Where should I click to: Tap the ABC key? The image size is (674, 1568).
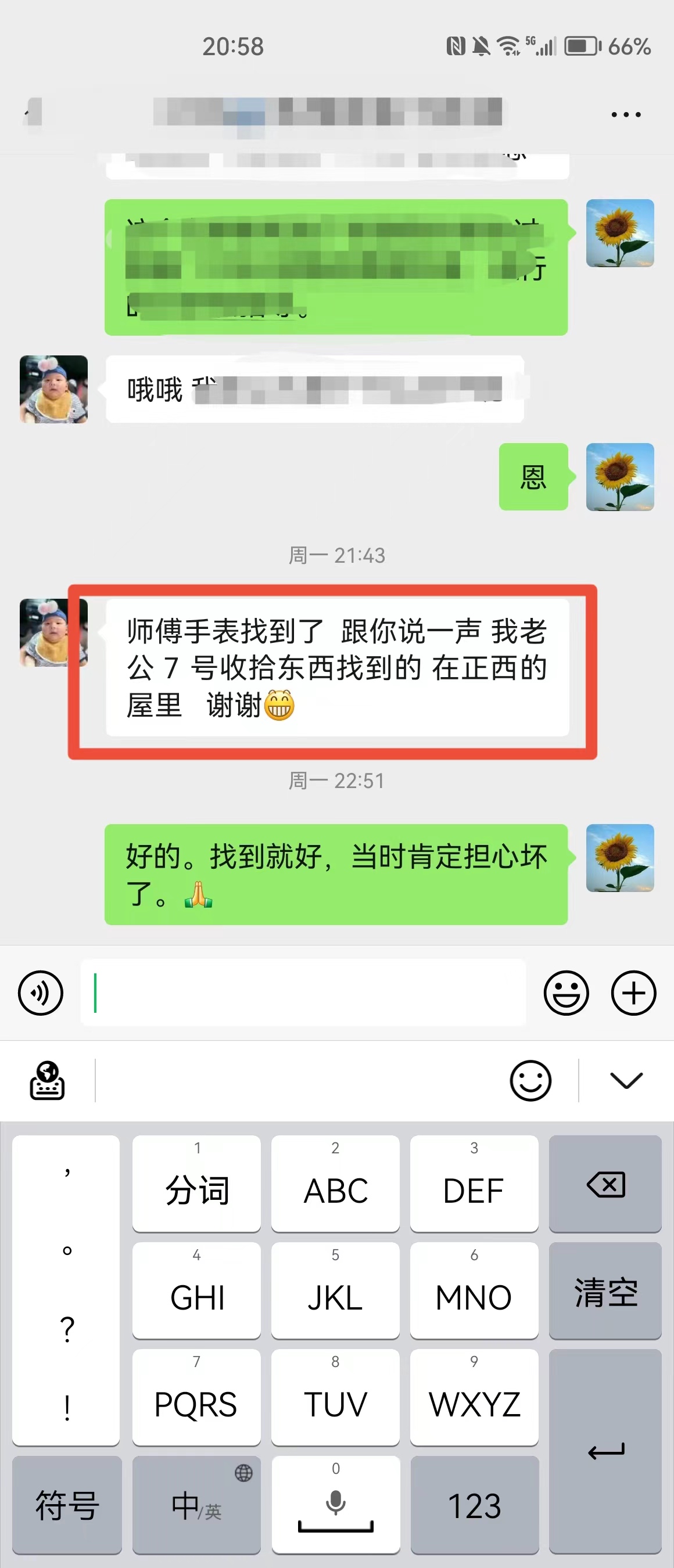(335, 1183)
